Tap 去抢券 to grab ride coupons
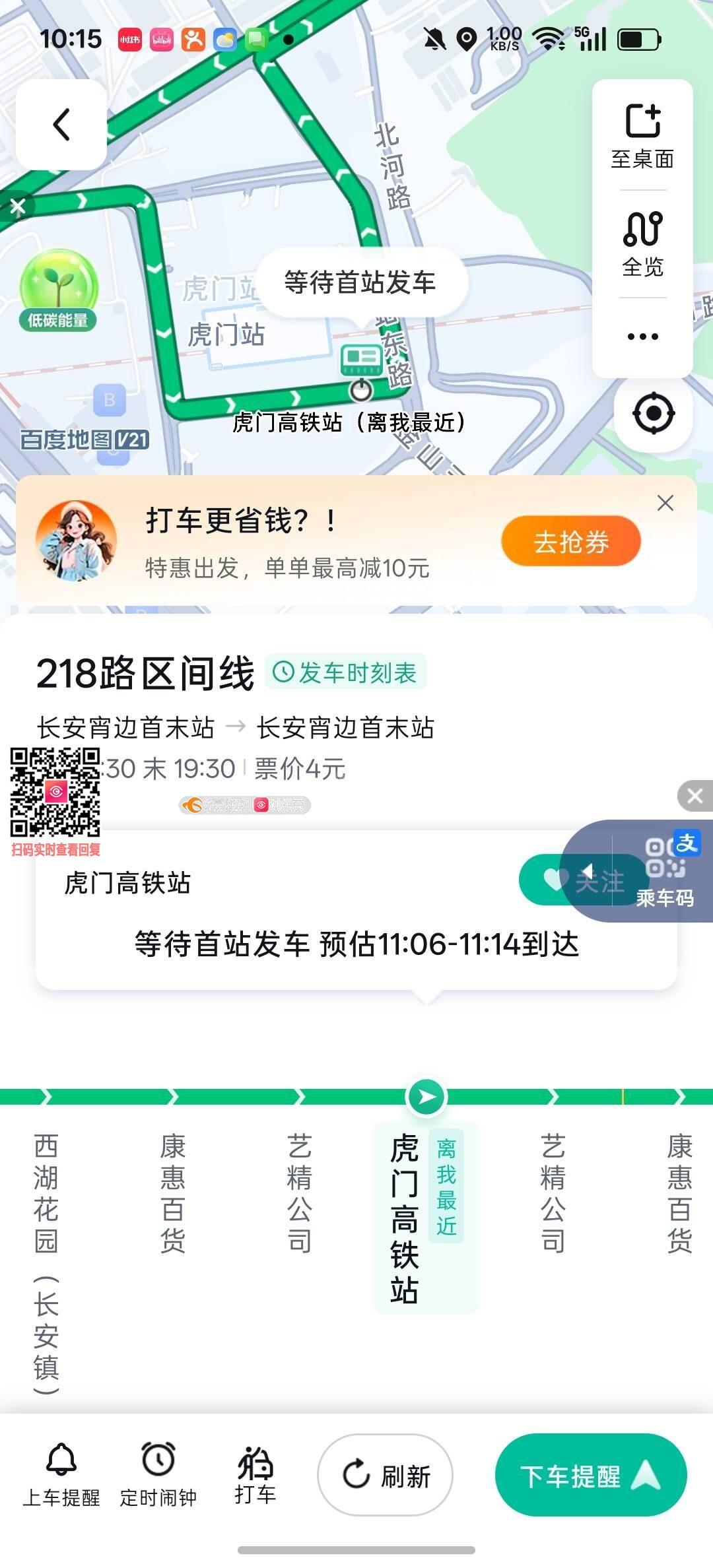713x1568 pixels. click(x=571, y=541)
